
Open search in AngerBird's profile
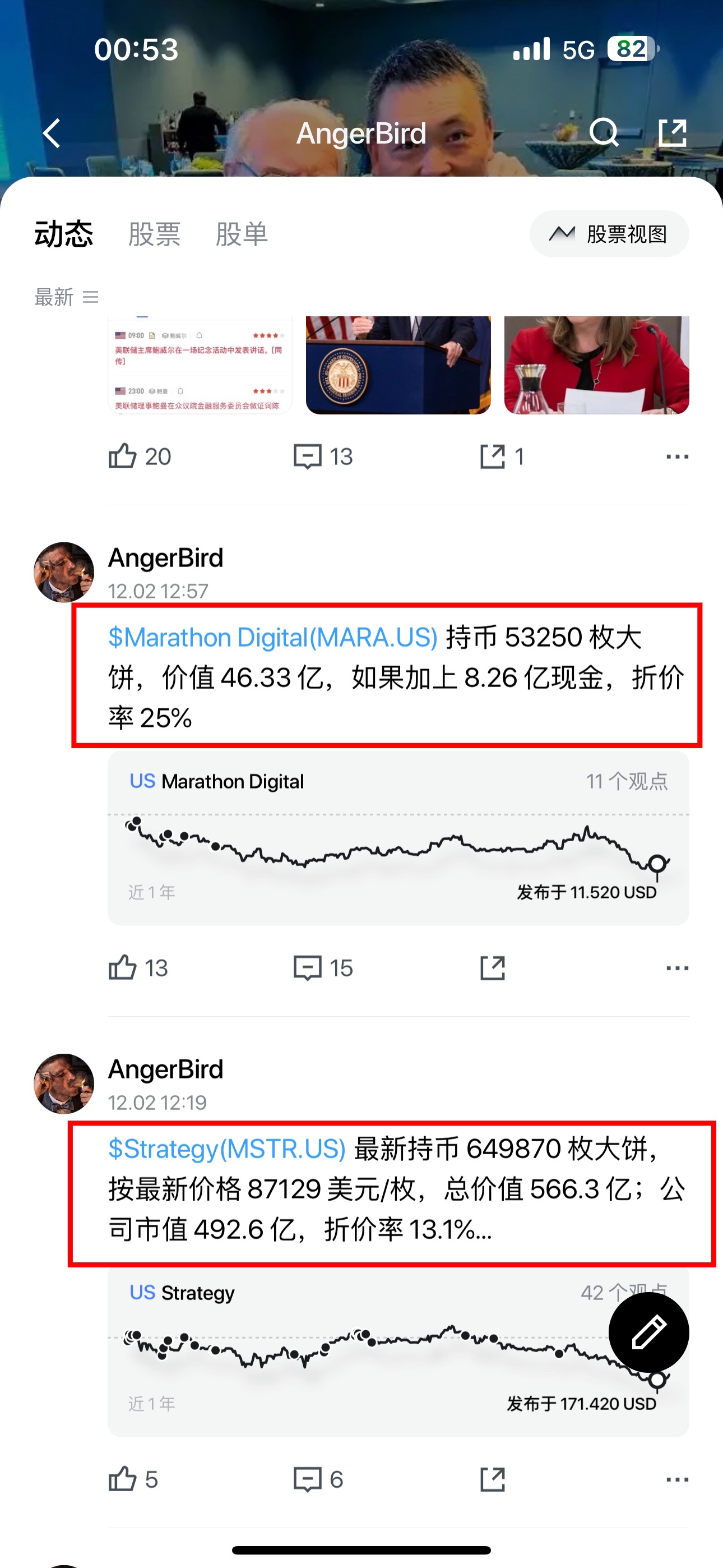pos(603,132)
